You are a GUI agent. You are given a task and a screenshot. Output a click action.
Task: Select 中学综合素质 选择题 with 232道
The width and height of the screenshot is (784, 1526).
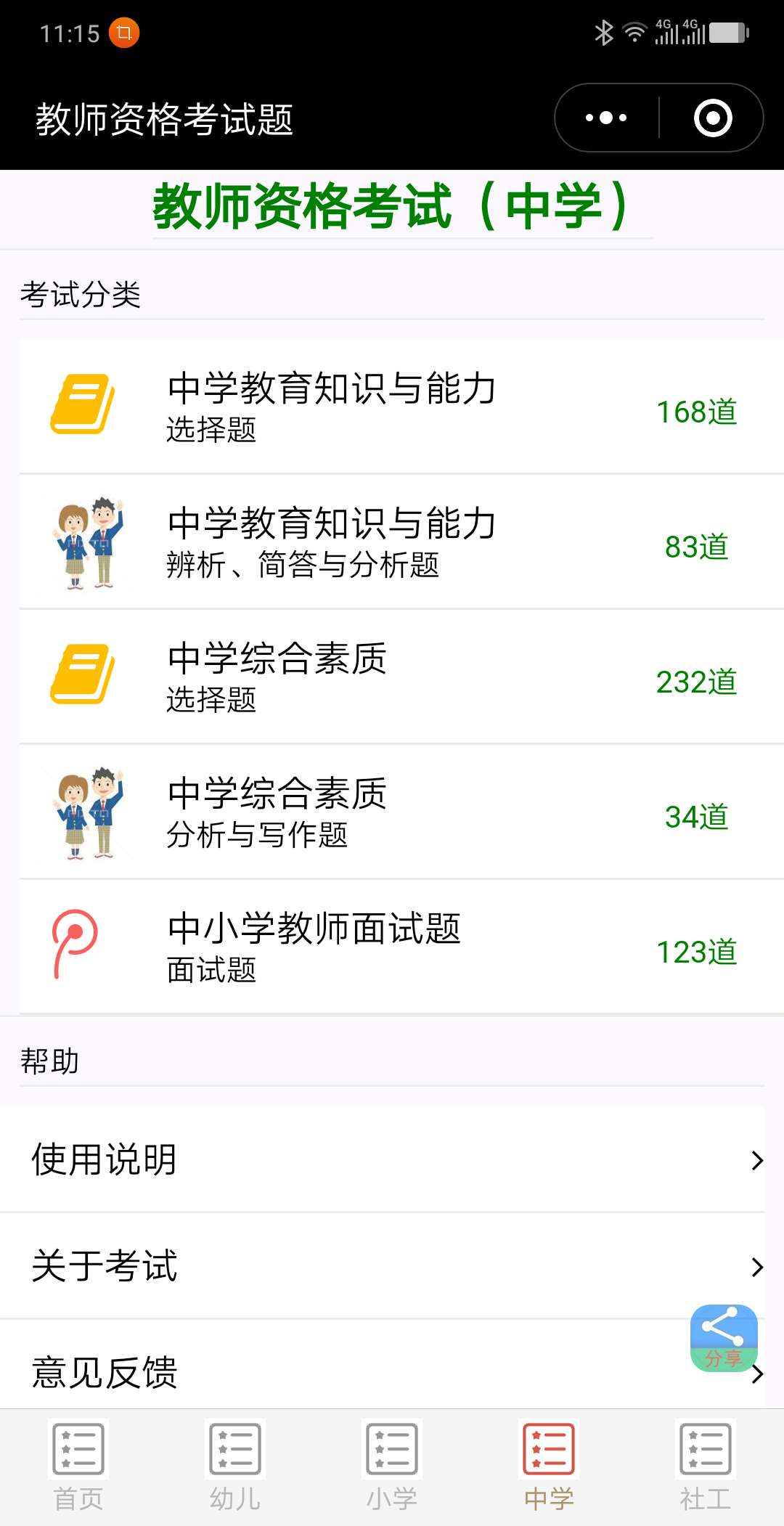(x=401, y=677)
